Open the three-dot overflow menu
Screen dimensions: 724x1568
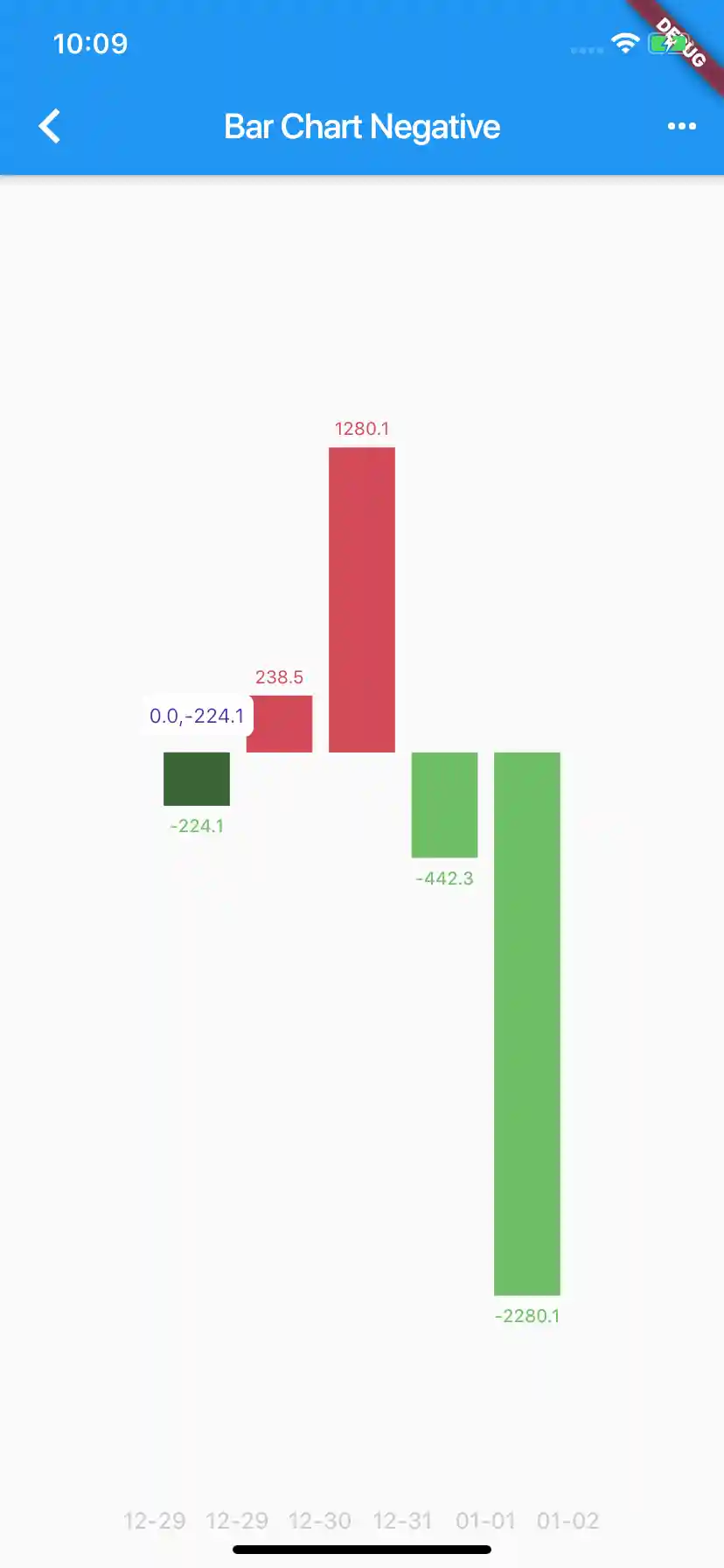click(681, 126)
